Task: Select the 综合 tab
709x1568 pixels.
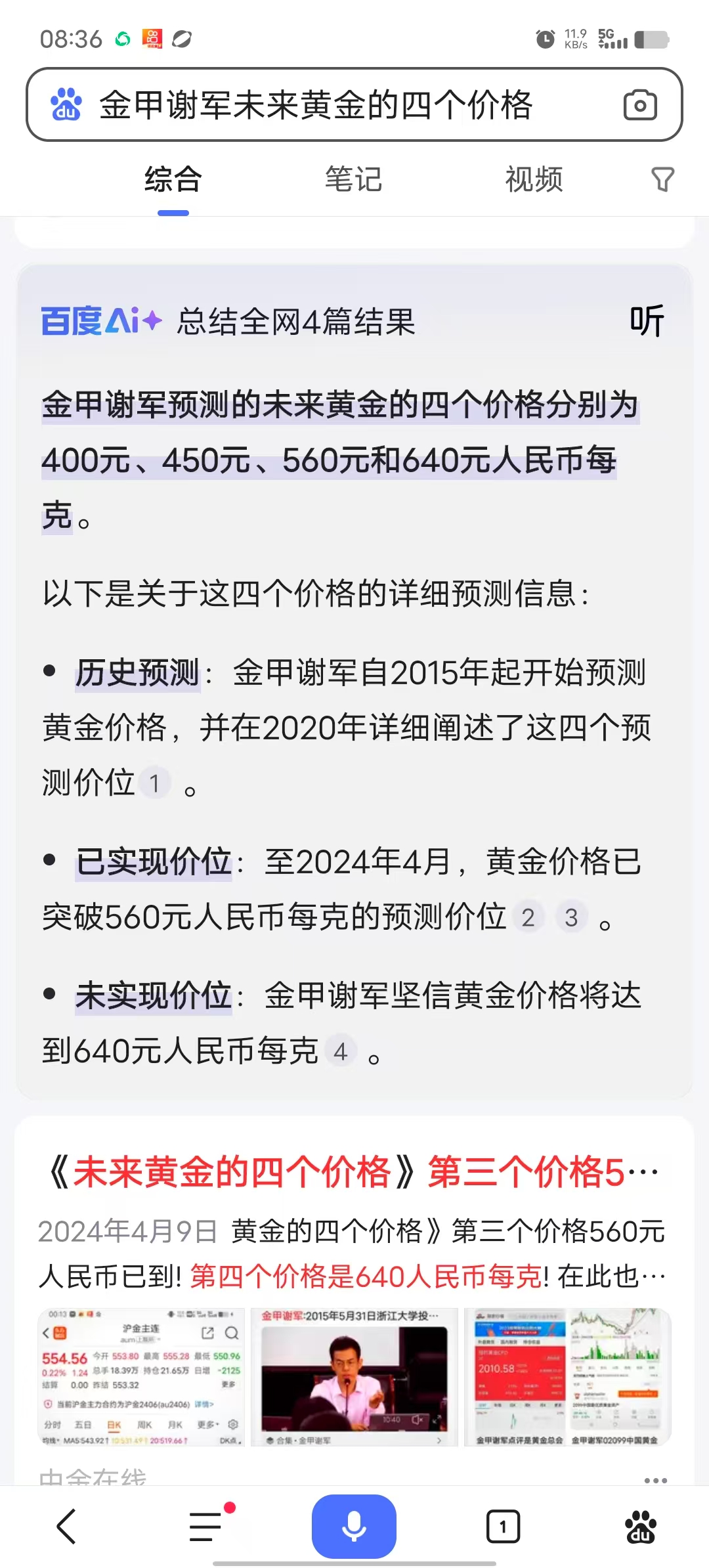Action: [173, 179]
